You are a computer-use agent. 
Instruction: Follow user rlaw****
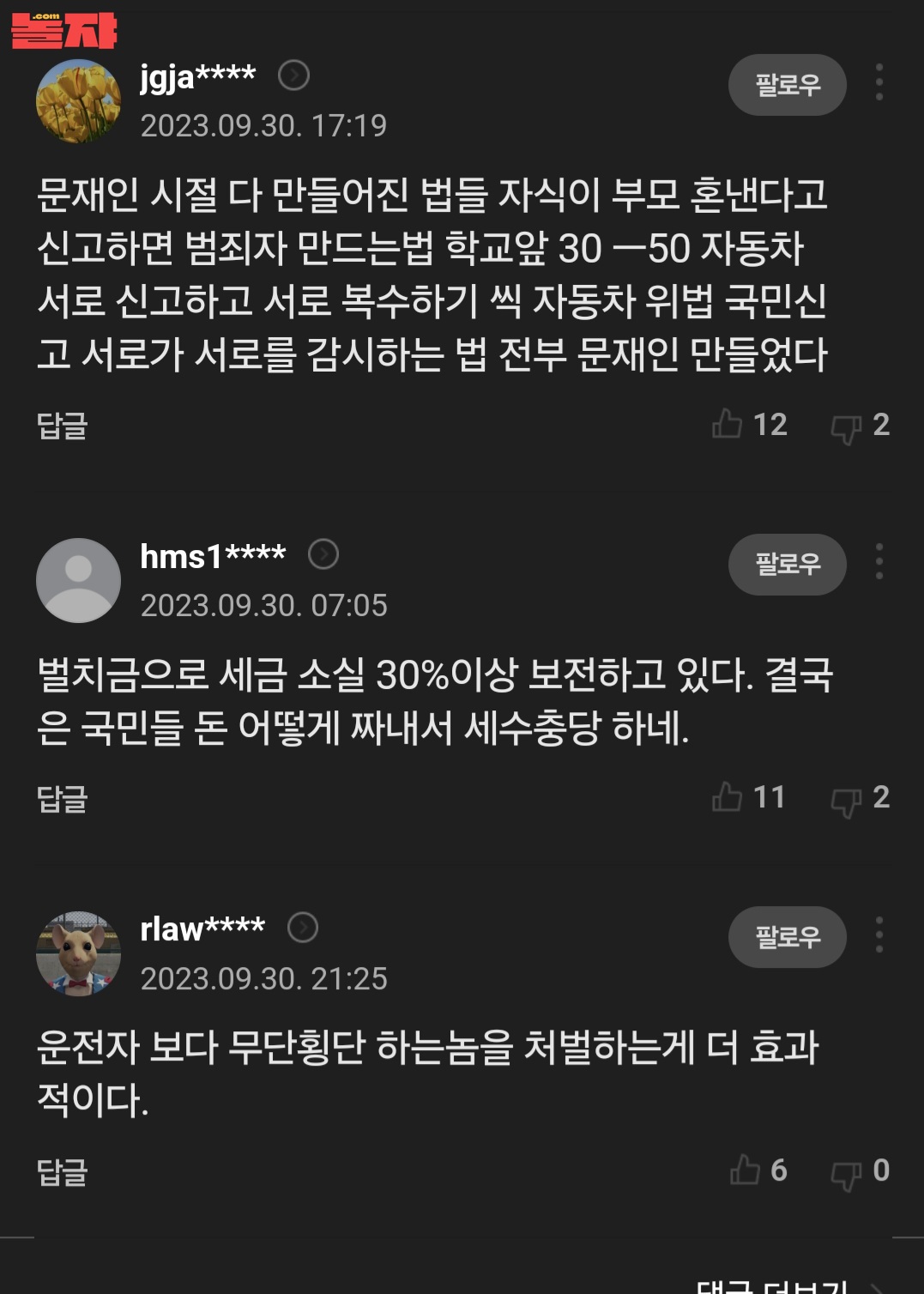(787, 937)
